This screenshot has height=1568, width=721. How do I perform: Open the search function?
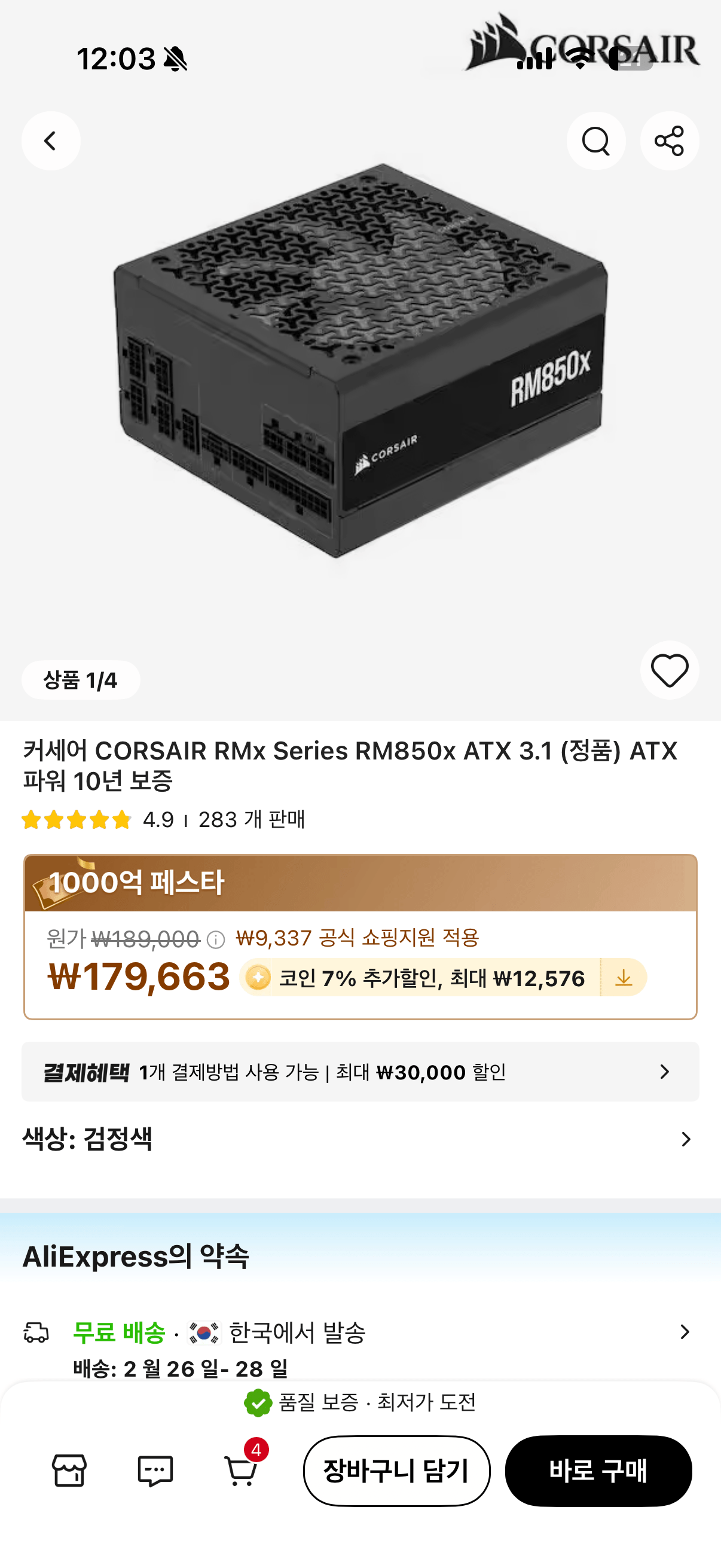pyautogui.click(x=595, y=140)
